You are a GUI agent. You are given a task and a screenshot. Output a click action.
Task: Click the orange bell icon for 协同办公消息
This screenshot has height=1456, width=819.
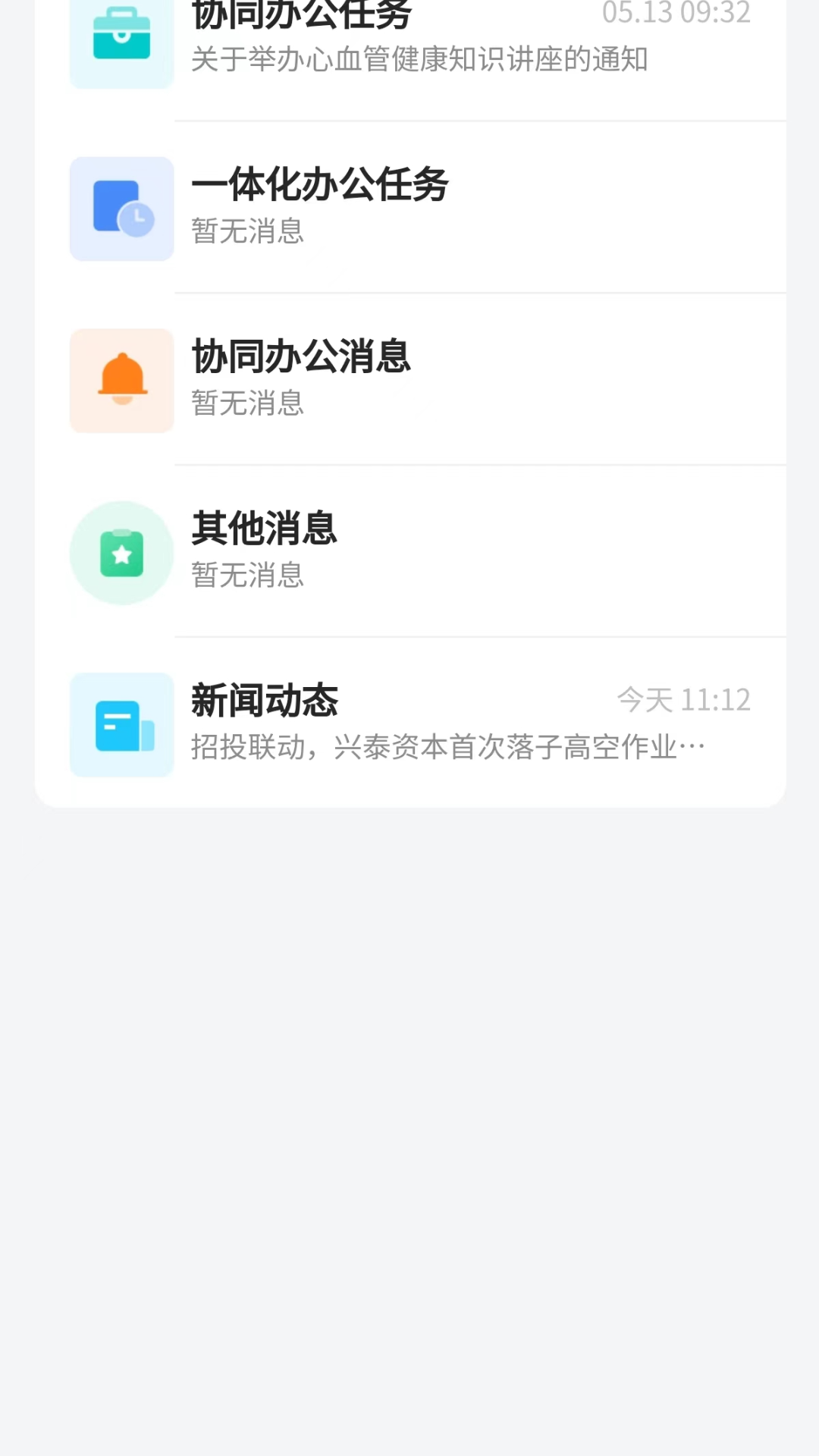tap(121, 381)
